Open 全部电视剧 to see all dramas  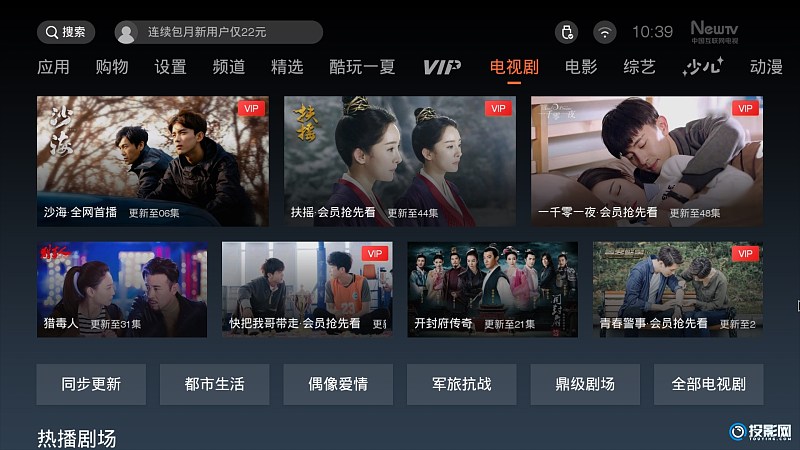pyautogui.click(x=709, y=384)
